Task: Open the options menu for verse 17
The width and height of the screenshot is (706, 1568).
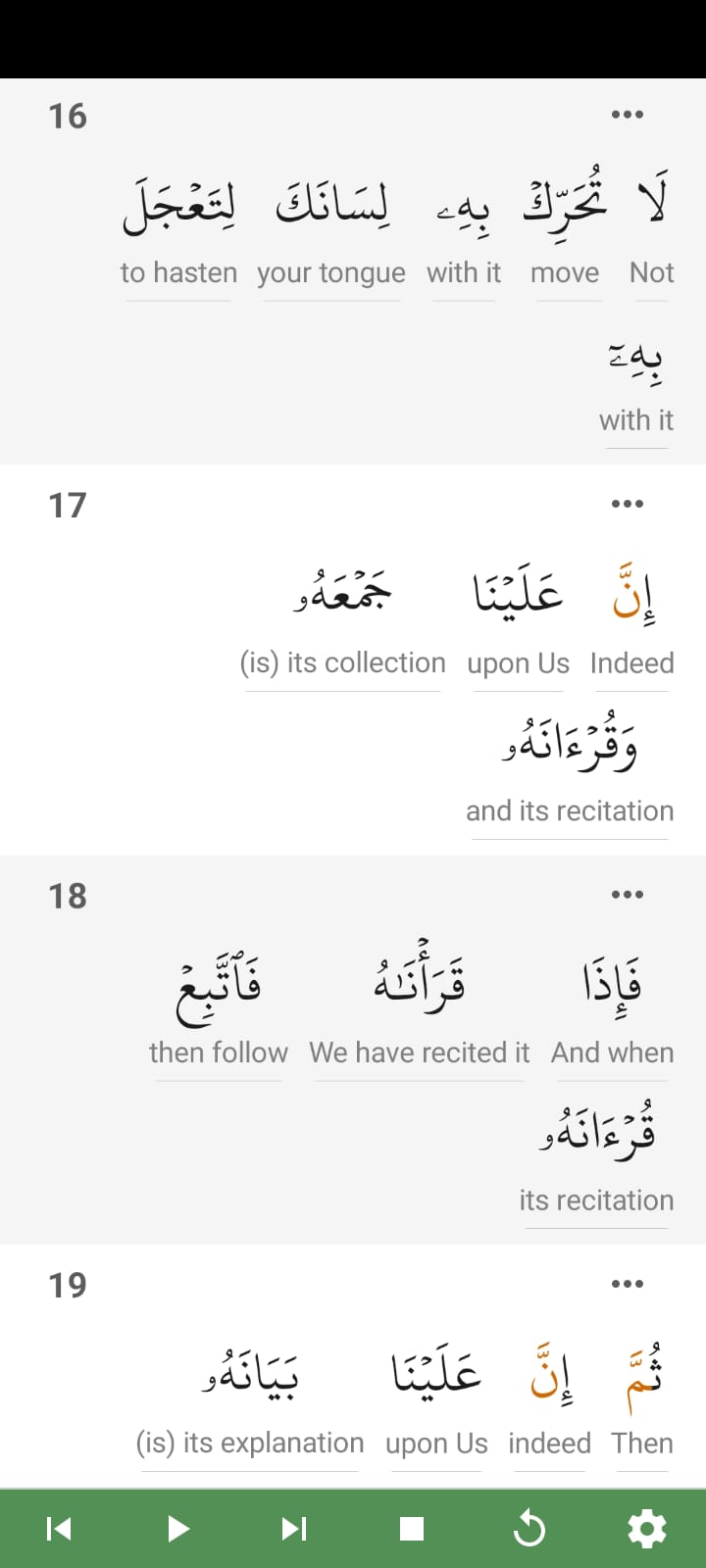Action: click(x=628, y=504)
